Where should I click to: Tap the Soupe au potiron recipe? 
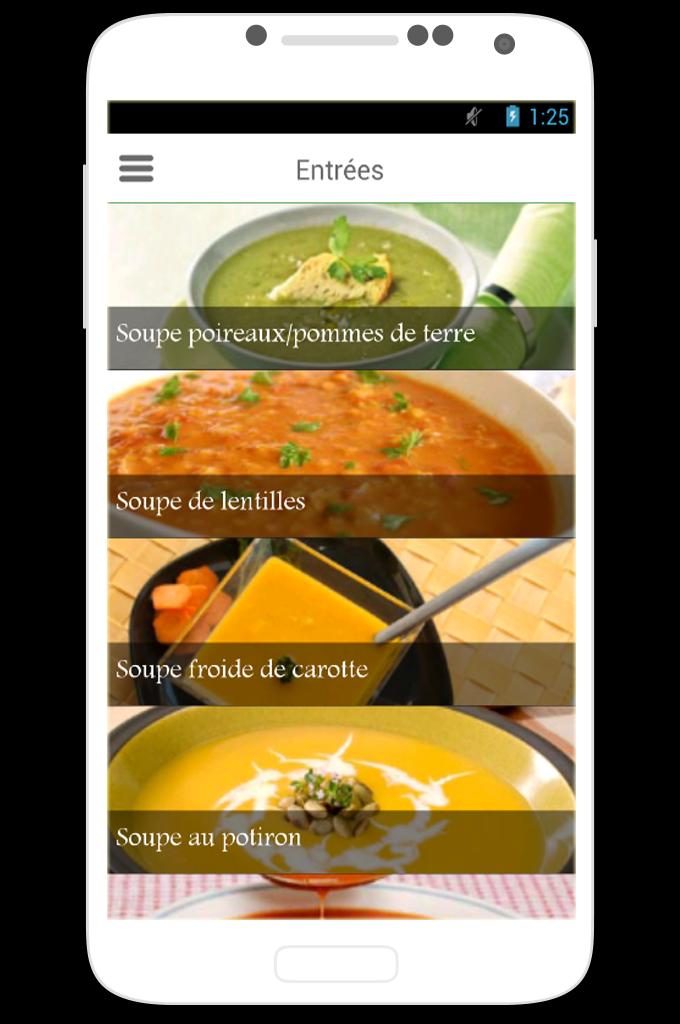(x=341, y=791)
